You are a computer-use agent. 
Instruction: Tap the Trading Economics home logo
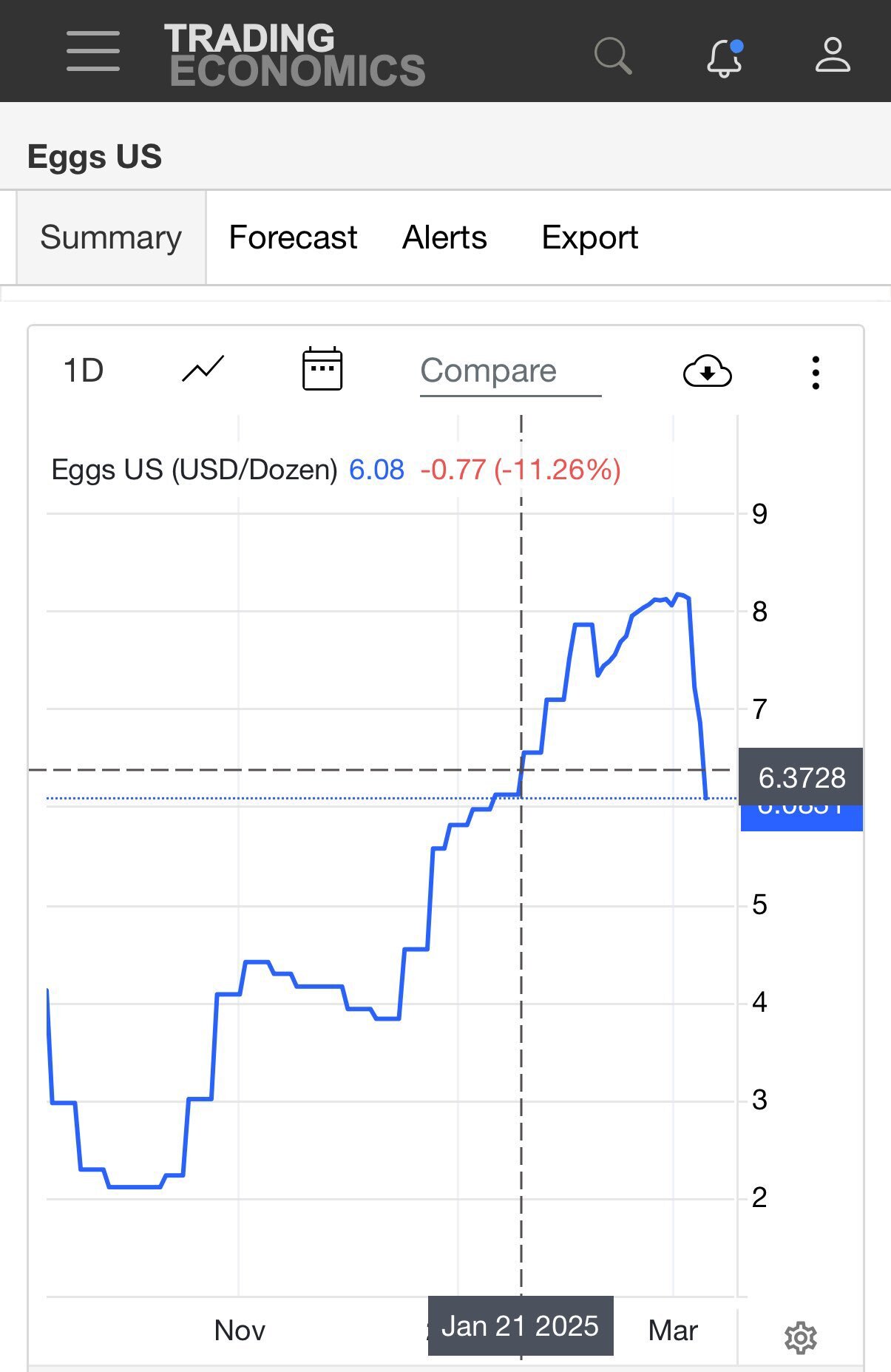[x=294, y=55]
